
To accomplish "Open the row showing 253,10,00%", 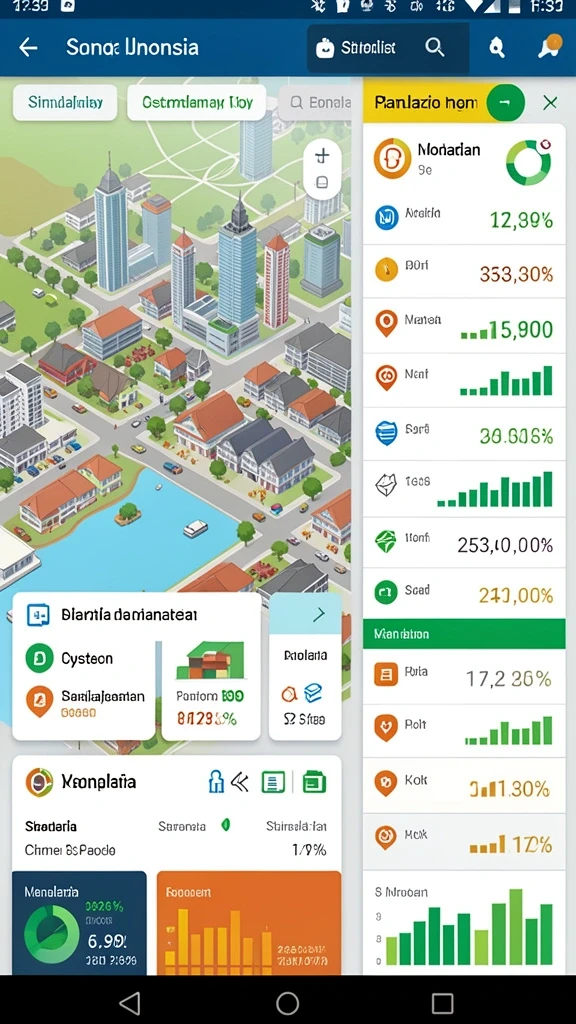I will (x=464, y=543).
